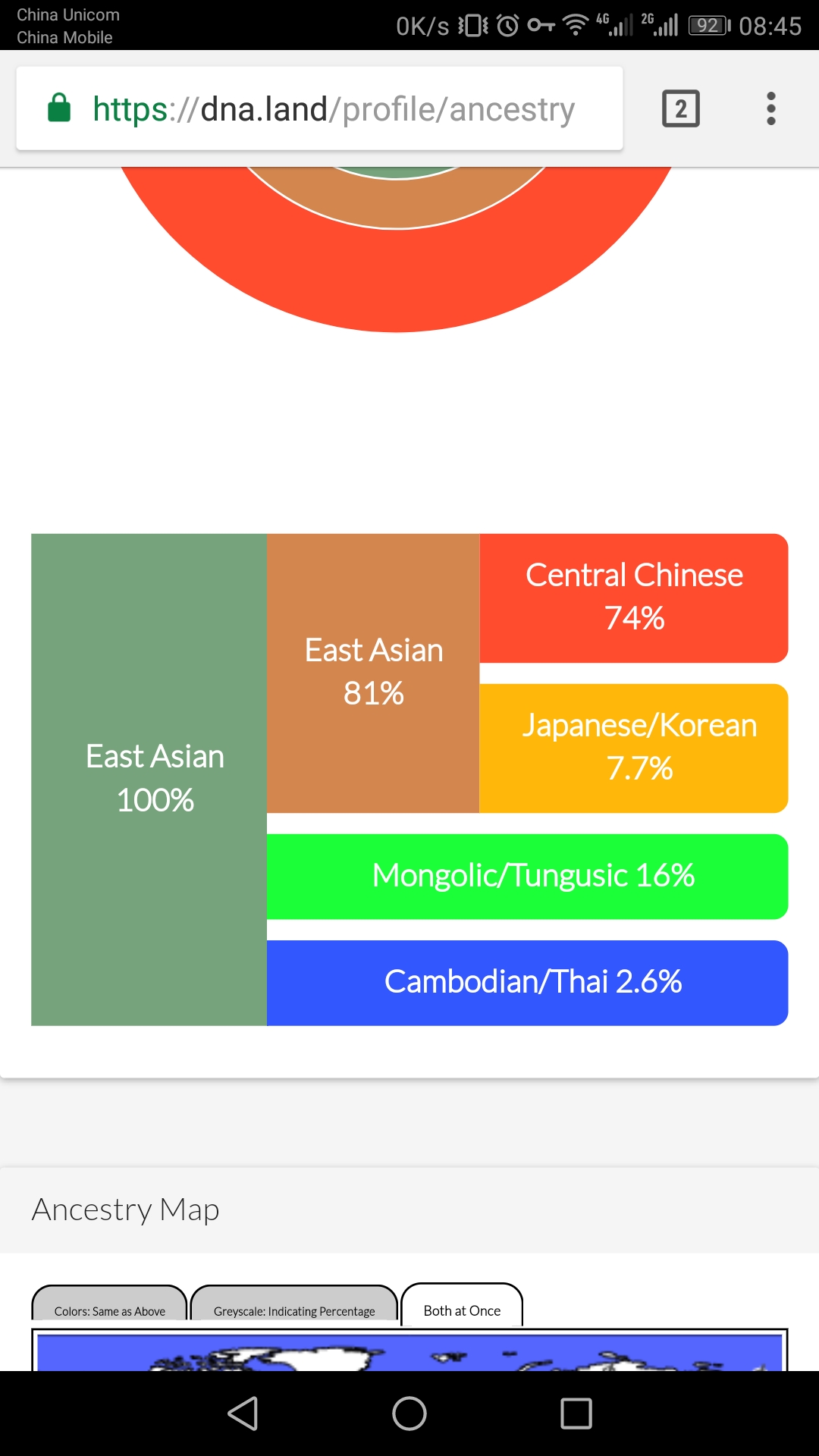Select the Both at Once tab
This screenshot has width=819, height=1456.
(462, 1304)
